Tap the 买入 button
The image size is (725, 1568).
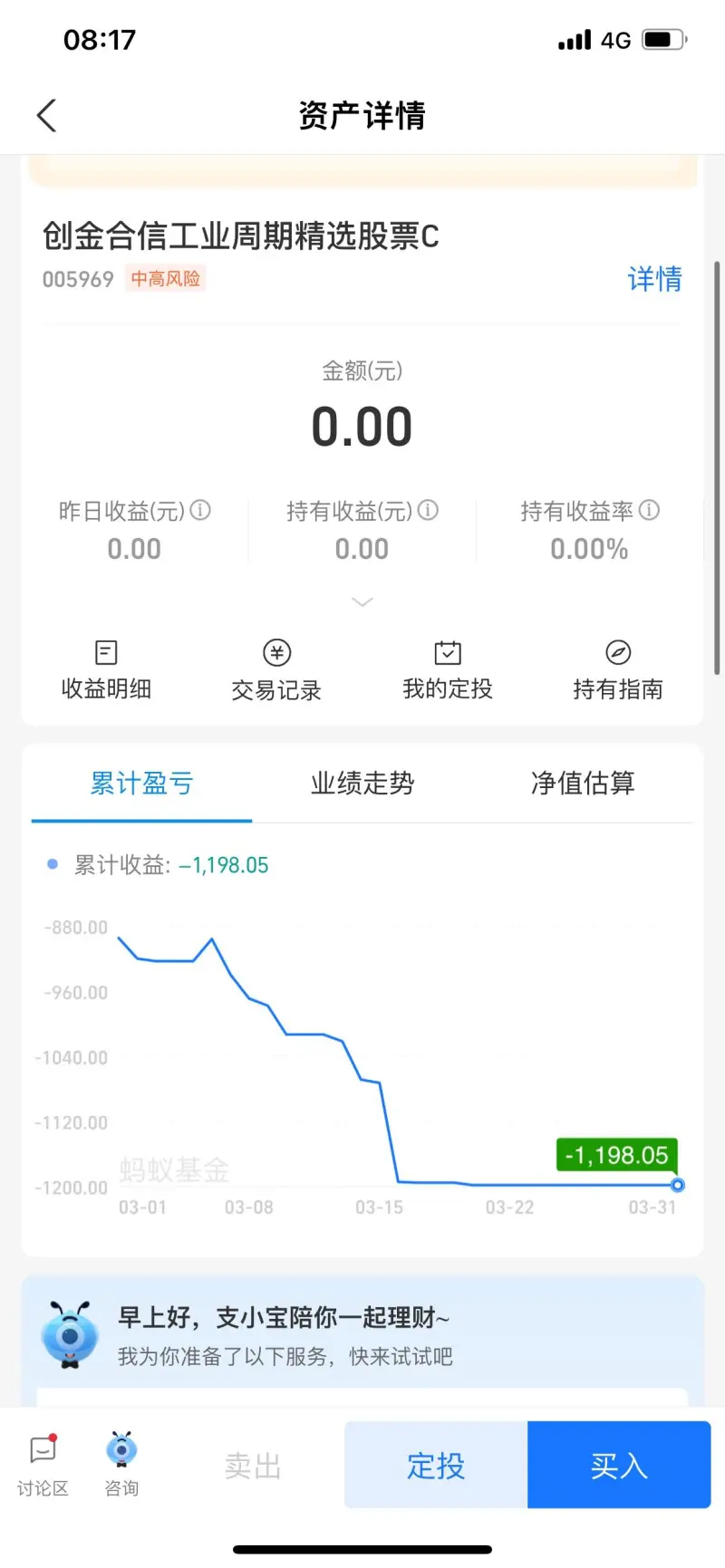[619, 1465]
